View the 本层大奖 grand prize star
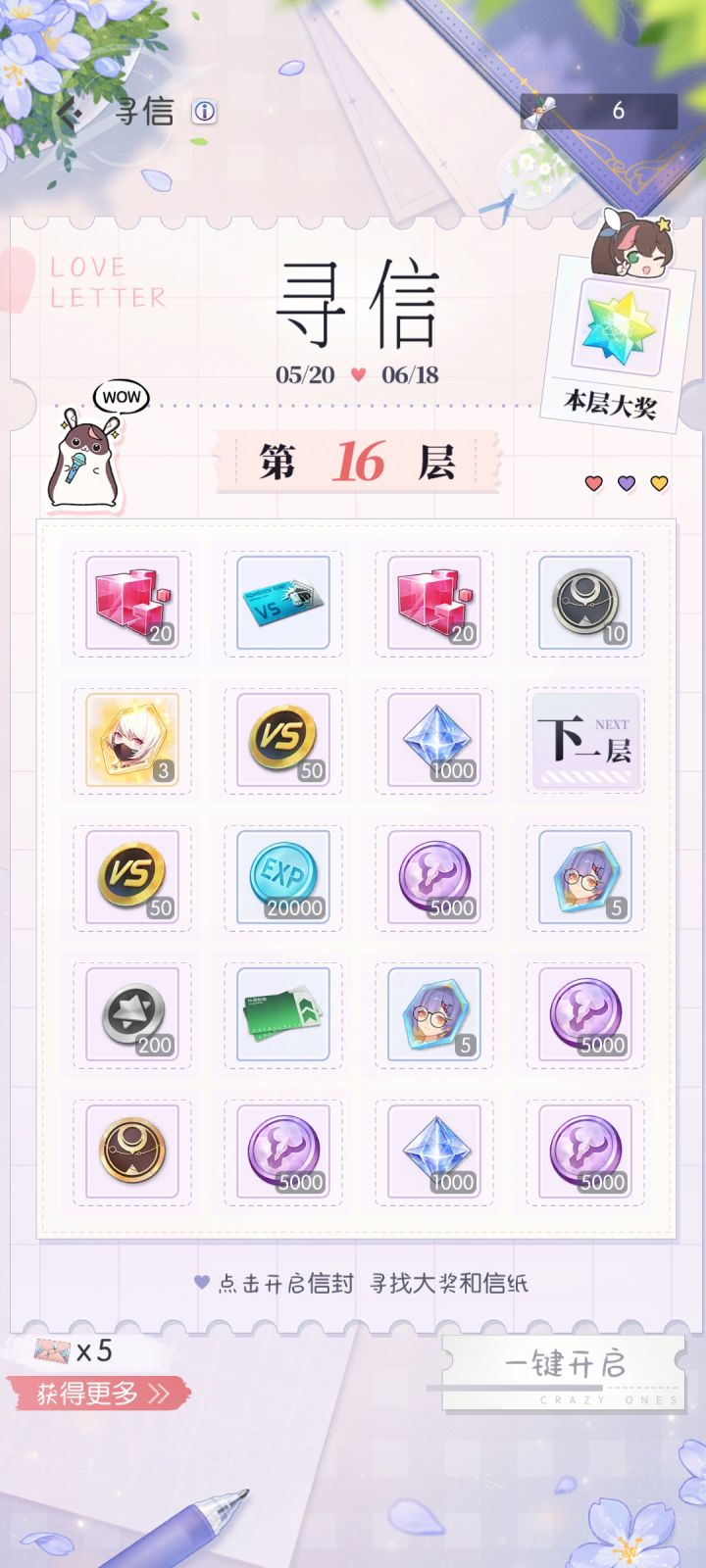 click(618, 323)
